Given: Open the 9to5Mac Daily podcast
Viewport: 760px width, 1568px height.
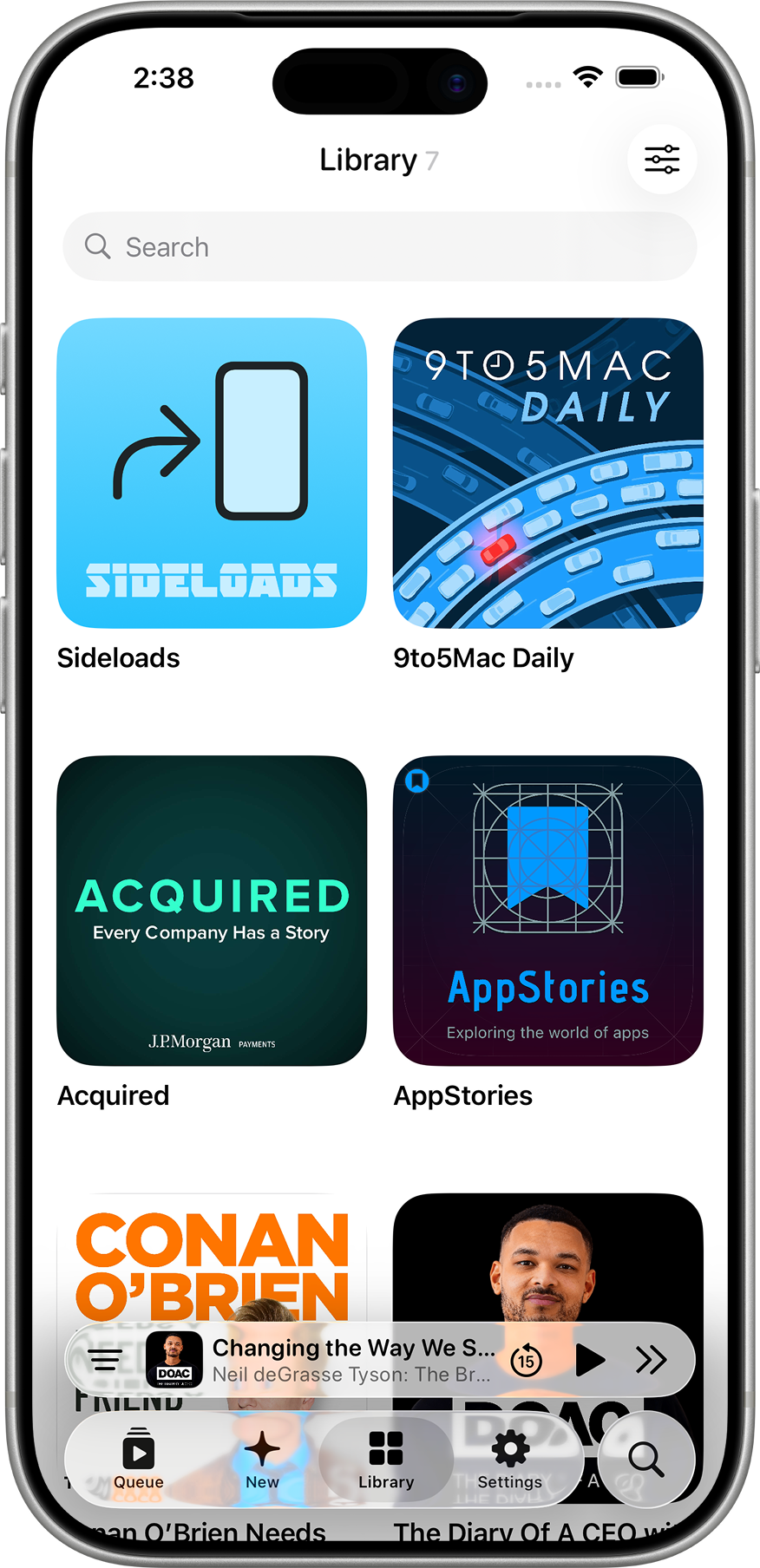Looking at the screenshot, I should pyautogui.click(x=547, y=472).
